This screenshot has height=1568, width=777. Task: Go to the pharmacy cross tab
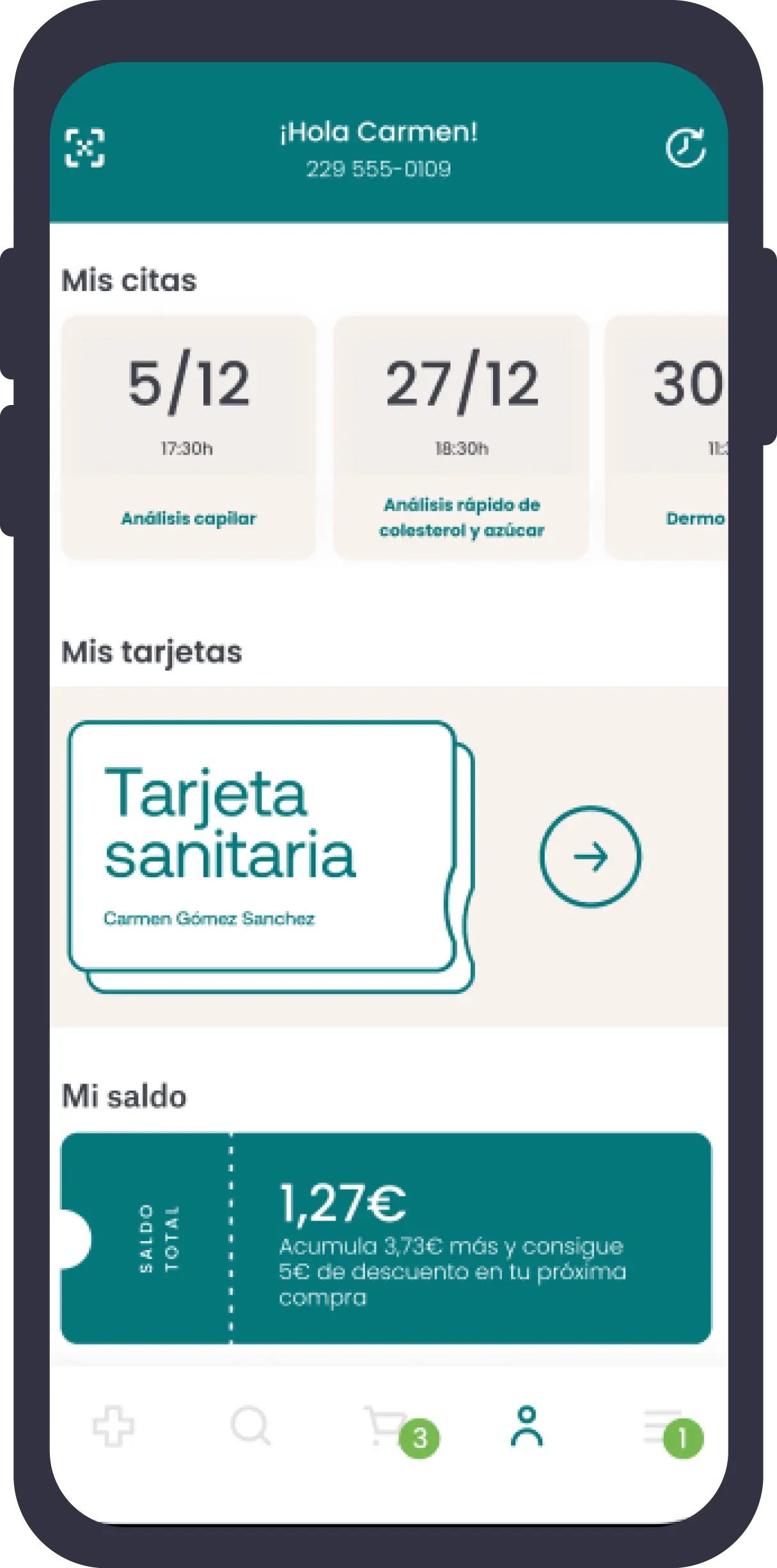coord(113,1426)
